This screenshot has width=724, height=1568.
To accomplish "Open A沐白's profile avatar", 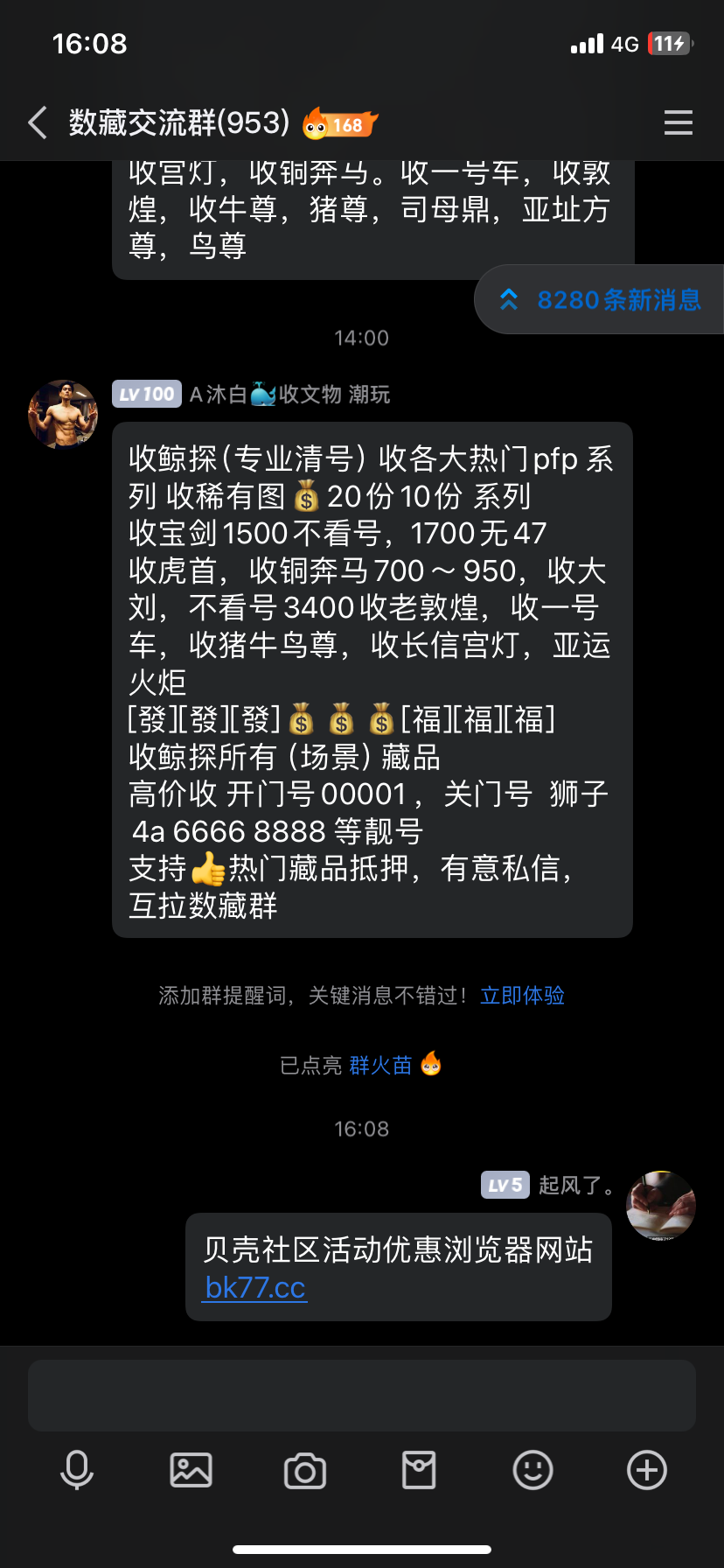I will point(63,414).
